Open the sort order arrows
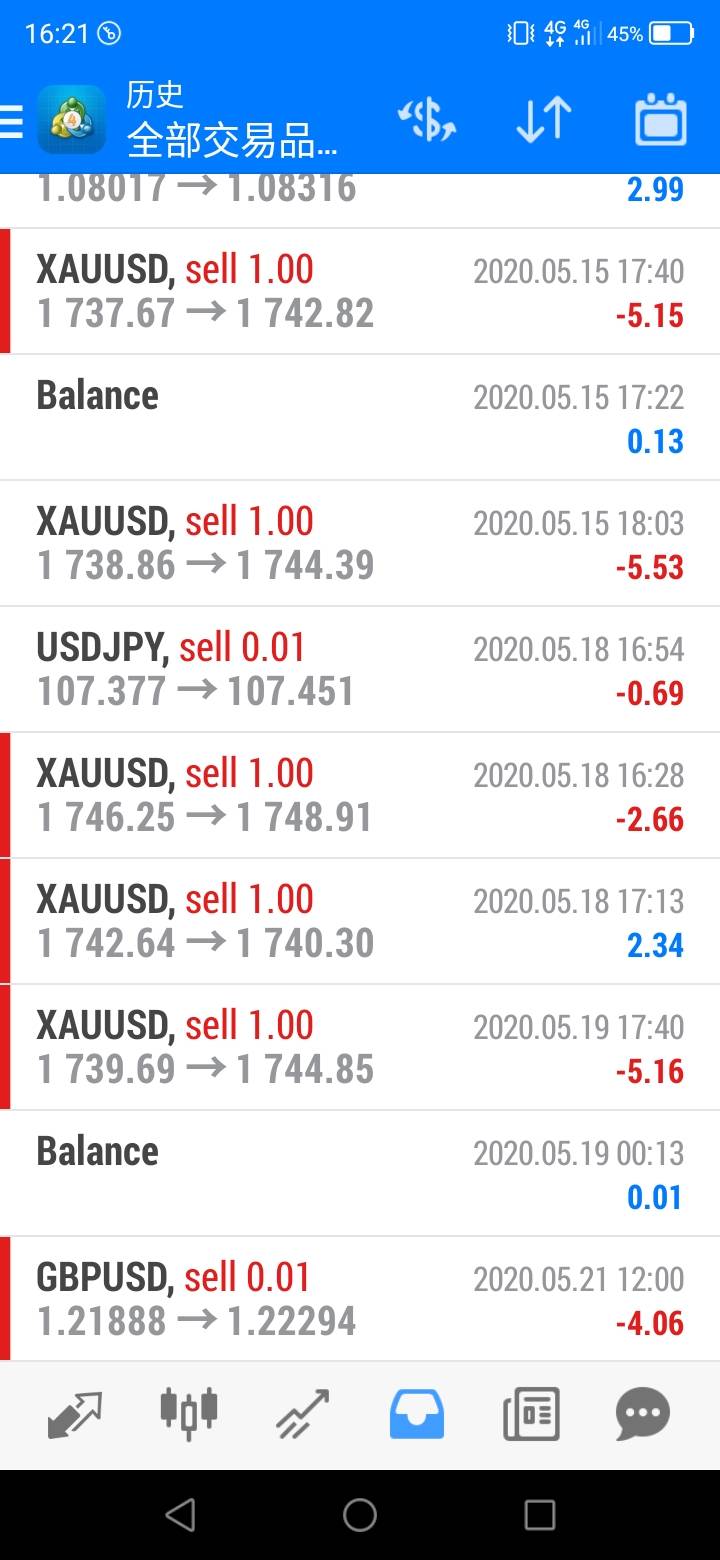Screen dimensions: 720x1560 coord(543,121)
